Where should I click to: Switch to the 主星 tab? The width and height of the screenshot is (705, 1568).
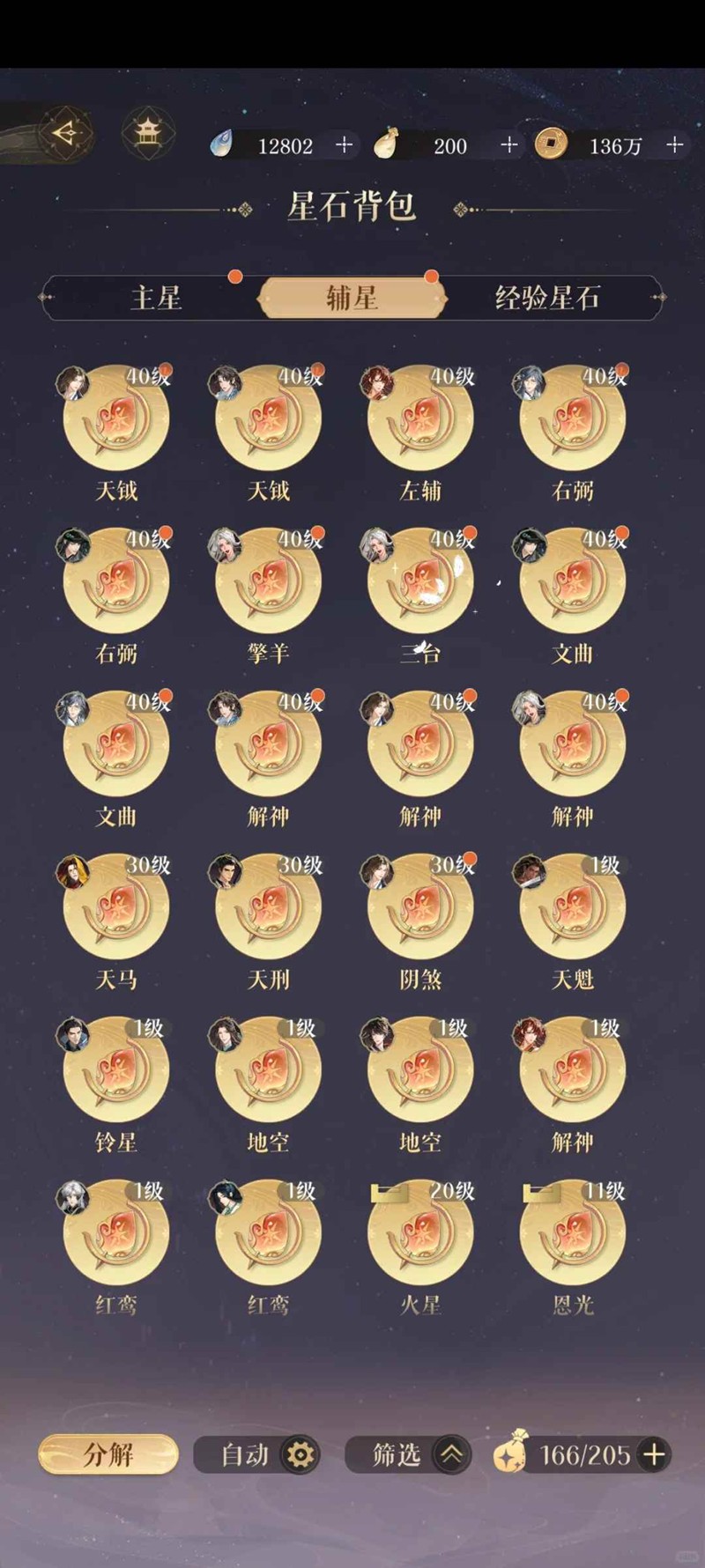156,298
